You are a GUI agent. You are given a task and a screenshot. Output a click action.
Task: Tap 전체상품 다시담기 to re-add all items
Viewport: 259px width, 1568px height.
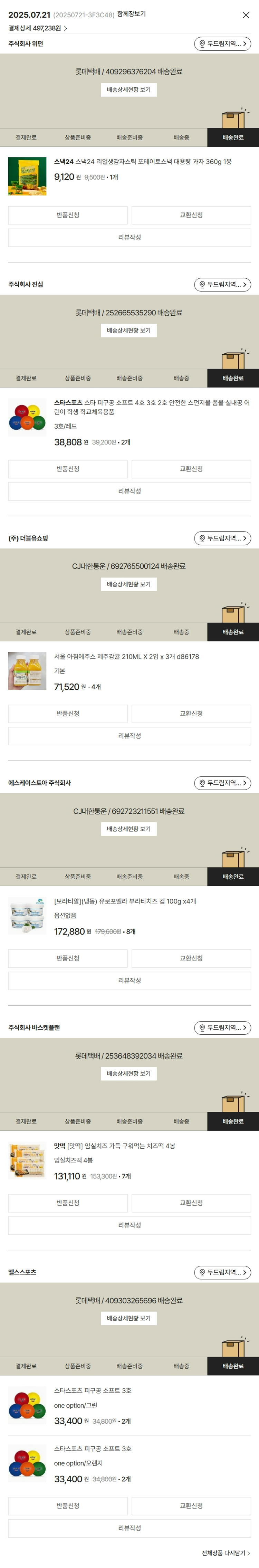pos(226,1553)
